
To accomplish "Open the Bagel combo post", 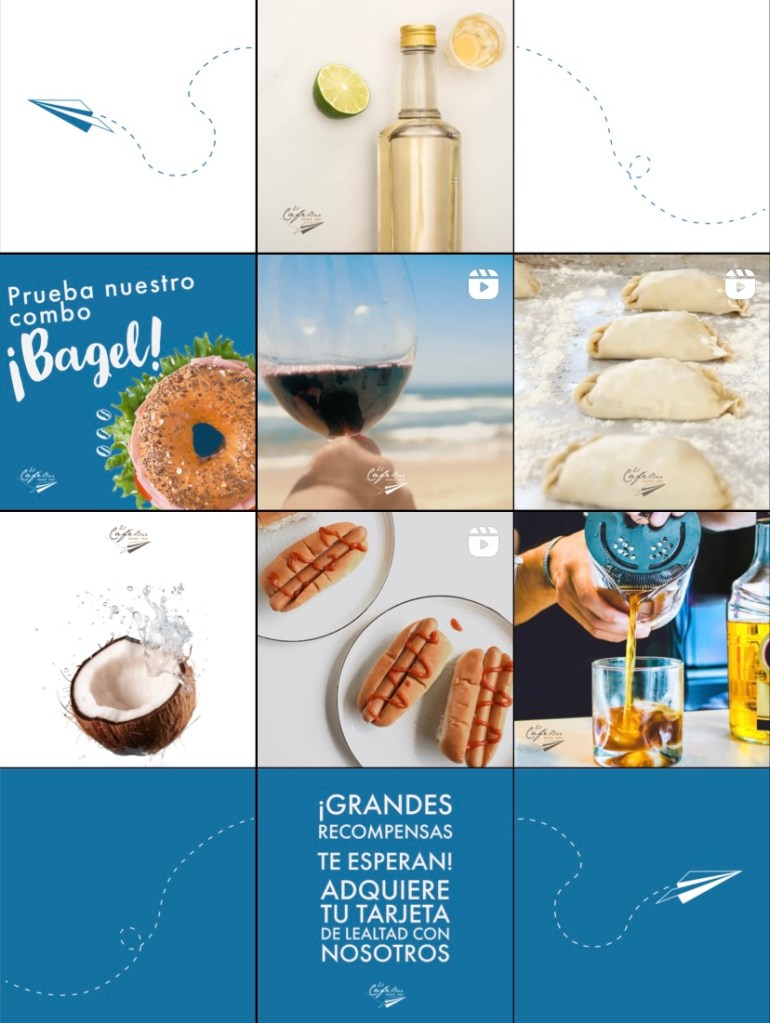I will (127, 382).
